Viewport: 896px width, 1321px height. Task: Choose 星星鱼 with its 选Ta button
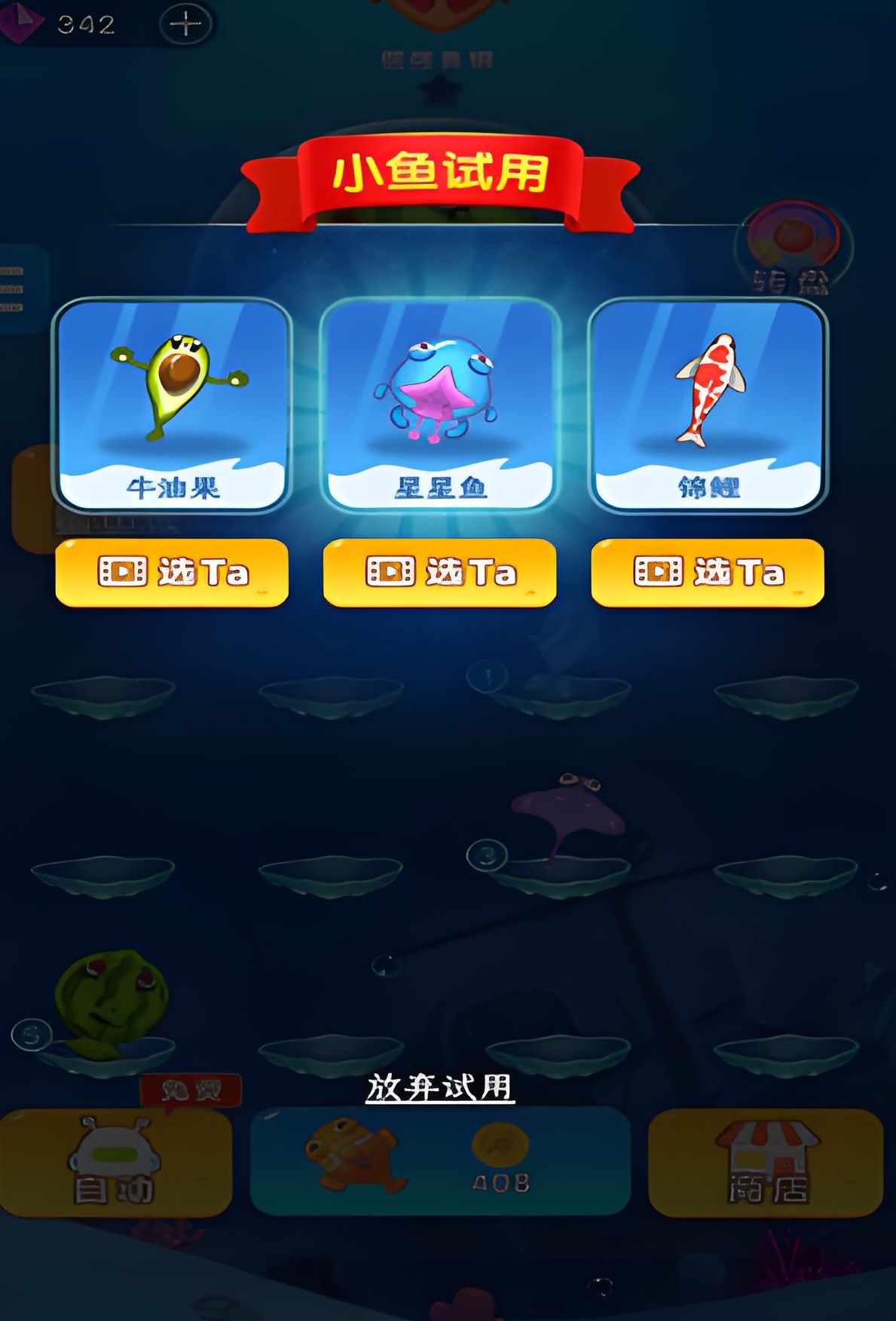[439, 572]
